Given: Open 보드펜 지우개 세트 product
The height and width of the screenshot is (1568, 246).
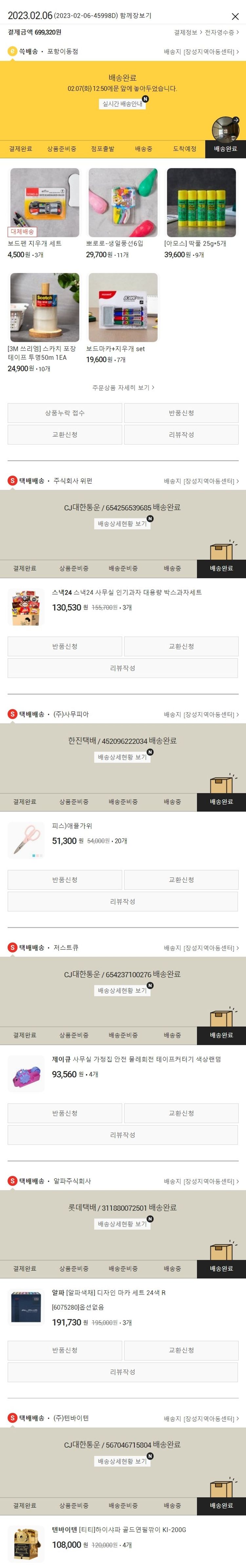Looking at the screenshot, I should (44, 203).
